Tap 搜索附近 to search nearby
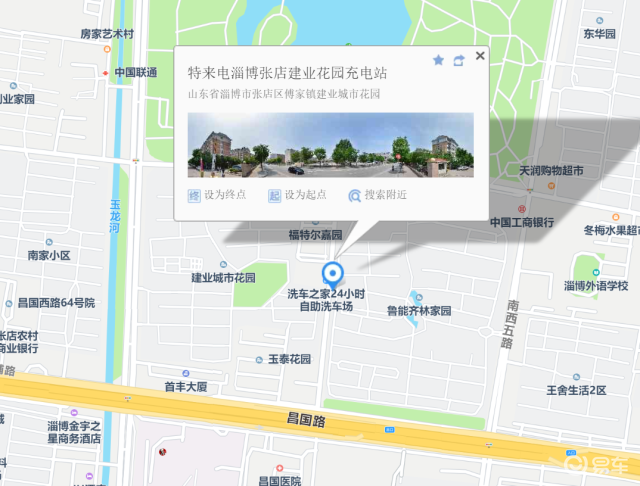640x486 pixels. pos(377,195)
